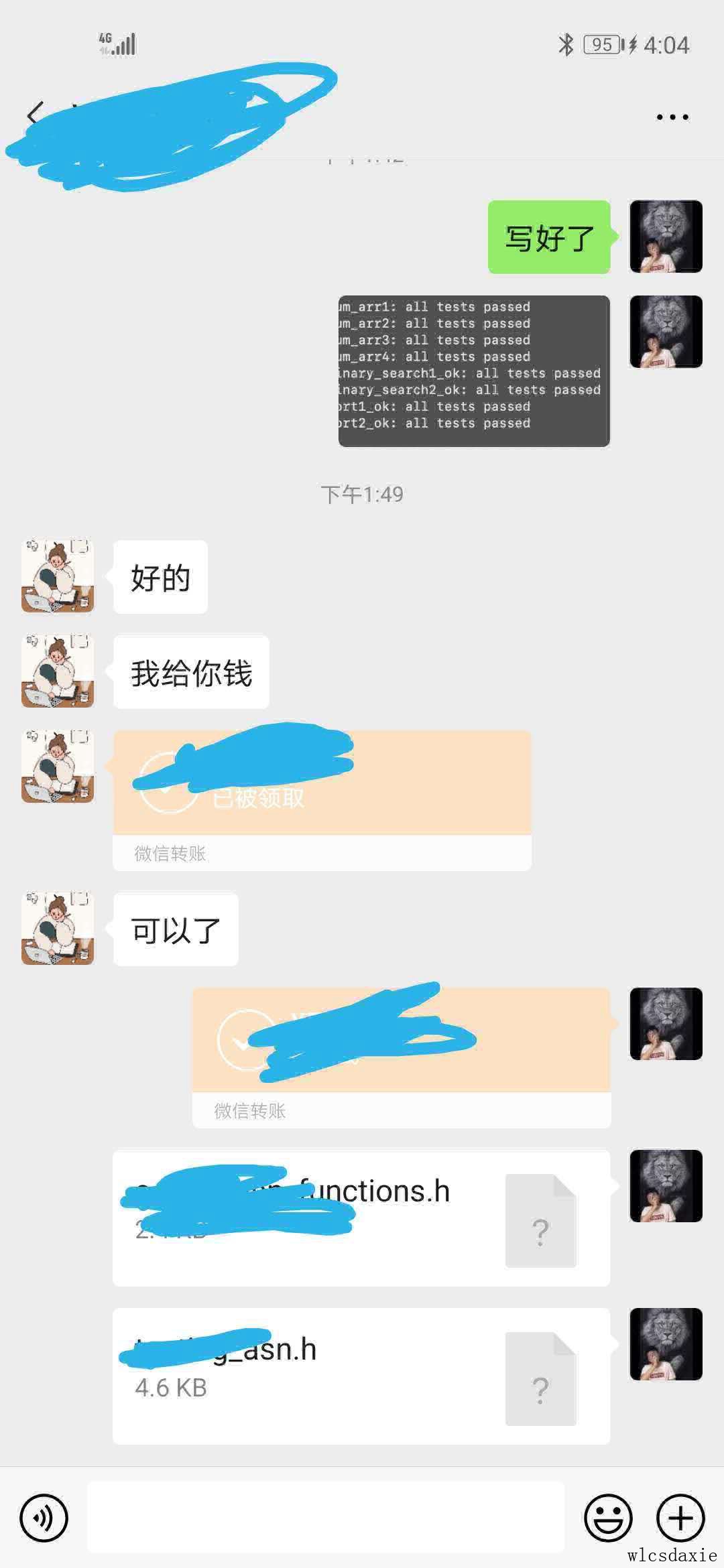Tap the 4G signal indicator
Viewport: 724px width, 1568px height.
click(117, 44)
